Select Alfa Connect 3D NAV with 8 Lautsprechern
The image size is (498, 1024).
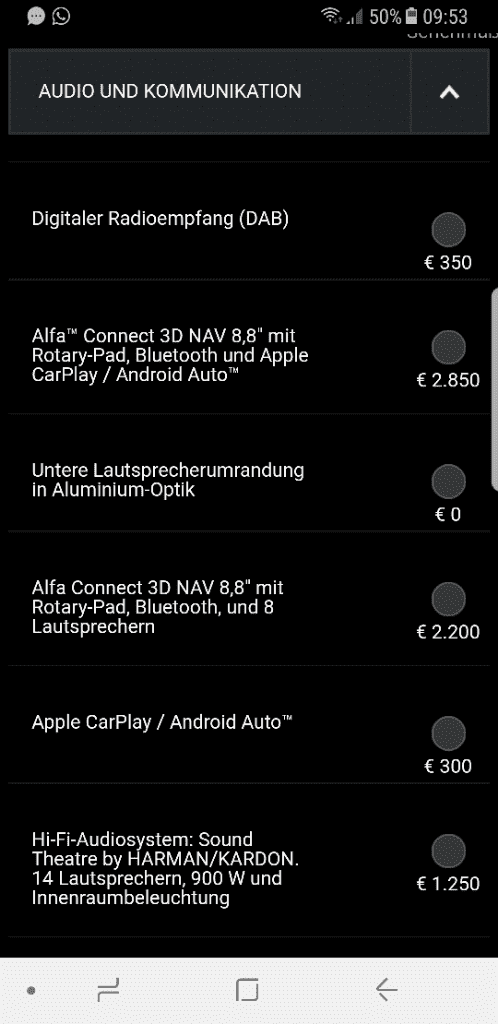click(x=448, y=600)
